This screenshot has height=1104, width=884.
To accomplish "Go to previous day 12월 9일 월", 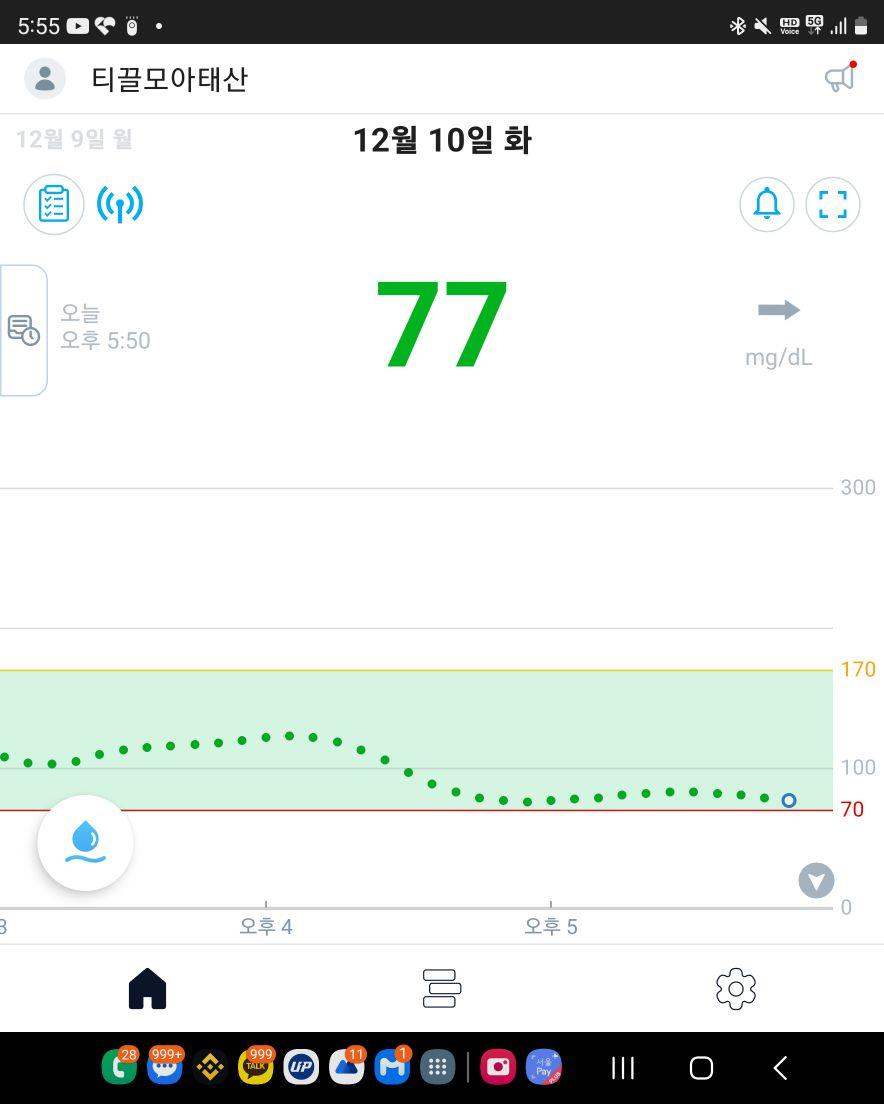I will [x=75, y=139].
